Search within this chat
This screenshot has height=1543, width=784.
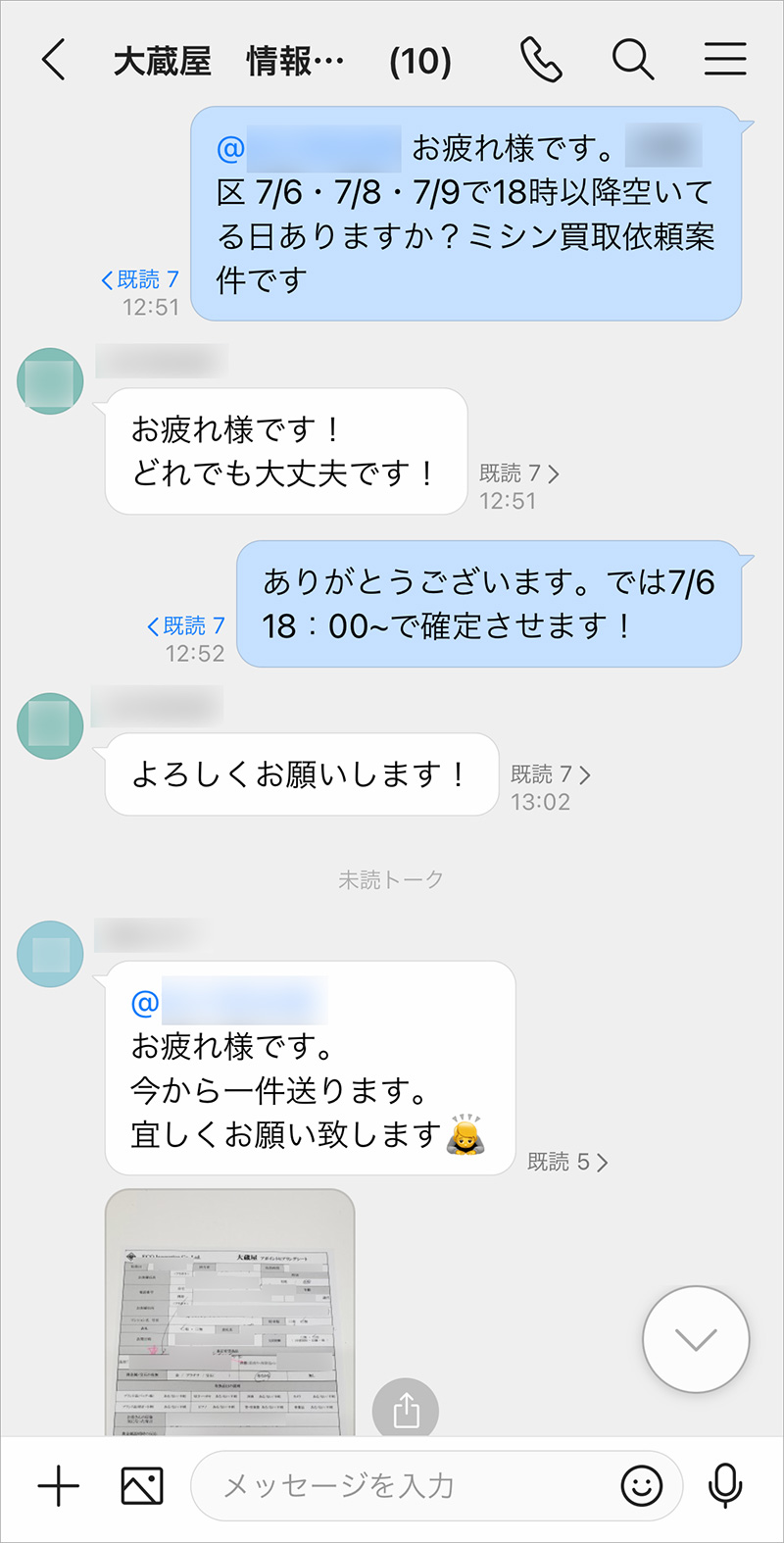pyautogui.click(x=633, y=61)
